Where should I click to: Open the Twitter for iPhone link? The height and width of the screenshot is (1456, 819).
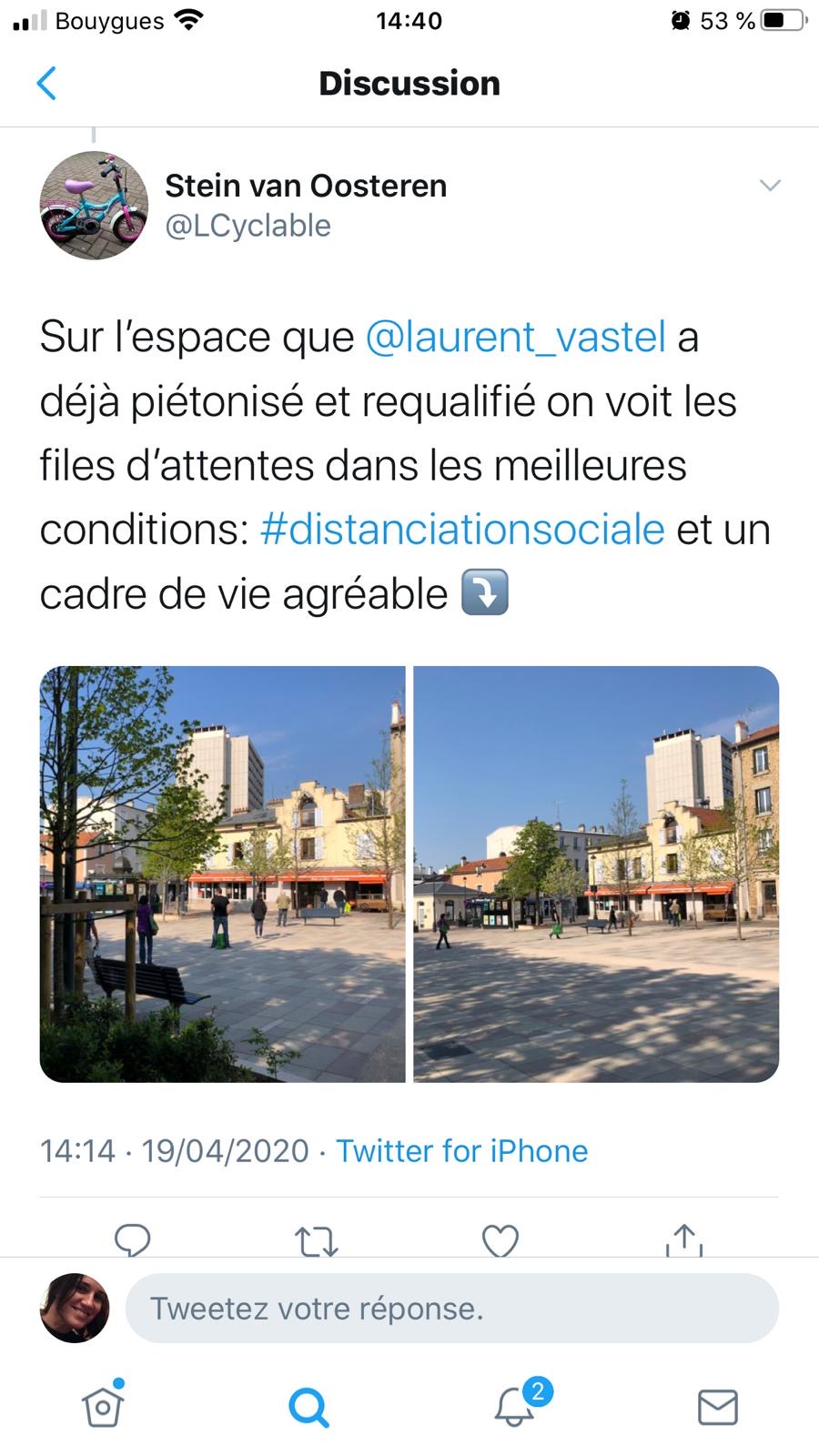click(x=462, y=1151)
